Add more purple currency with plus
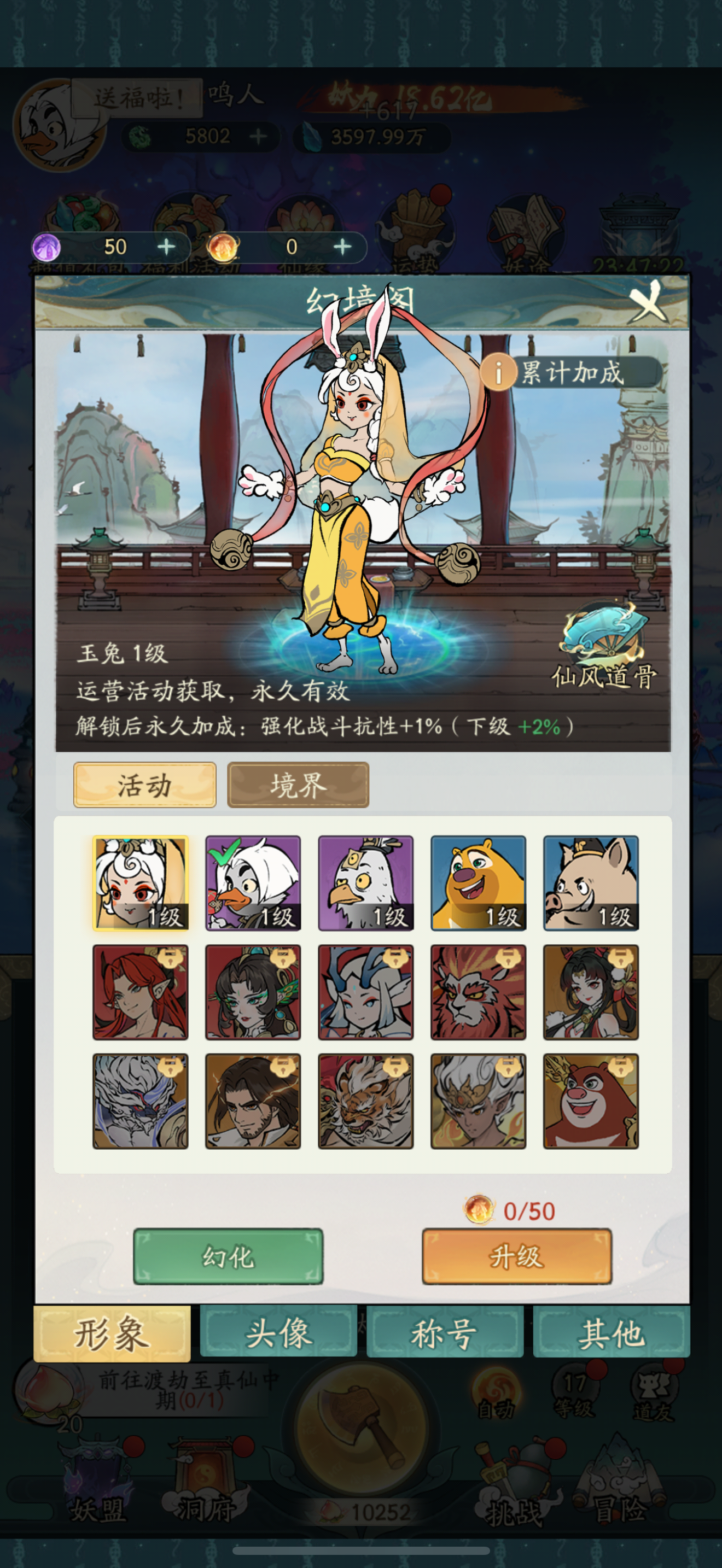Viewport: 722px width, 1568px height. [x=166, y=247]
